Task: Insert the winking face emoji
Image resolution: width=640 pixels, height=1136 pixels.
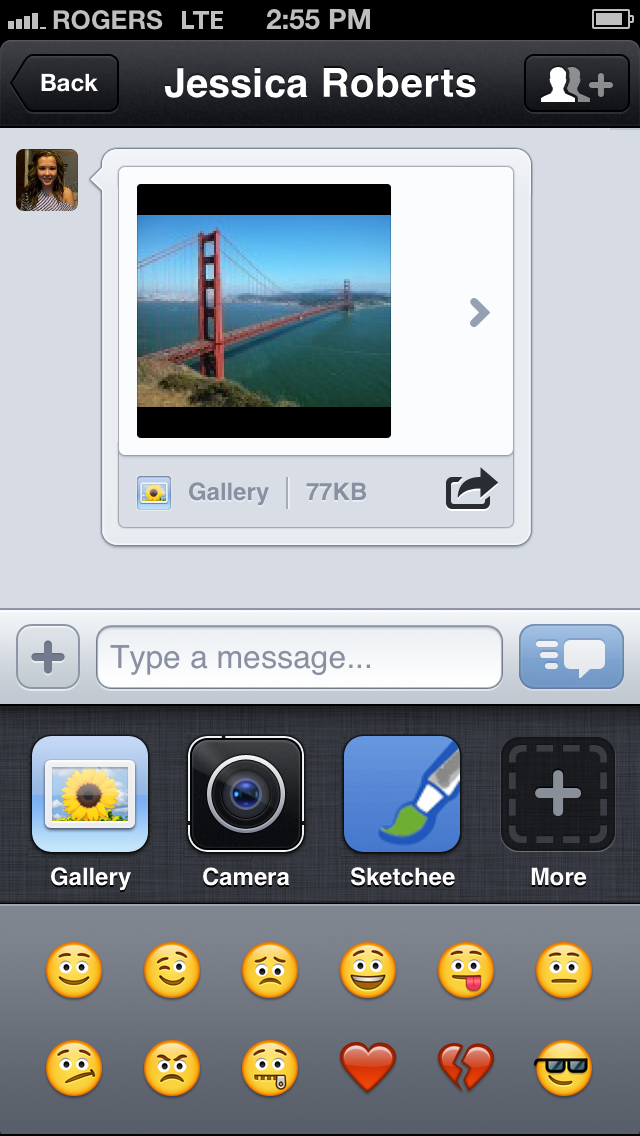Action: point(172,970)
